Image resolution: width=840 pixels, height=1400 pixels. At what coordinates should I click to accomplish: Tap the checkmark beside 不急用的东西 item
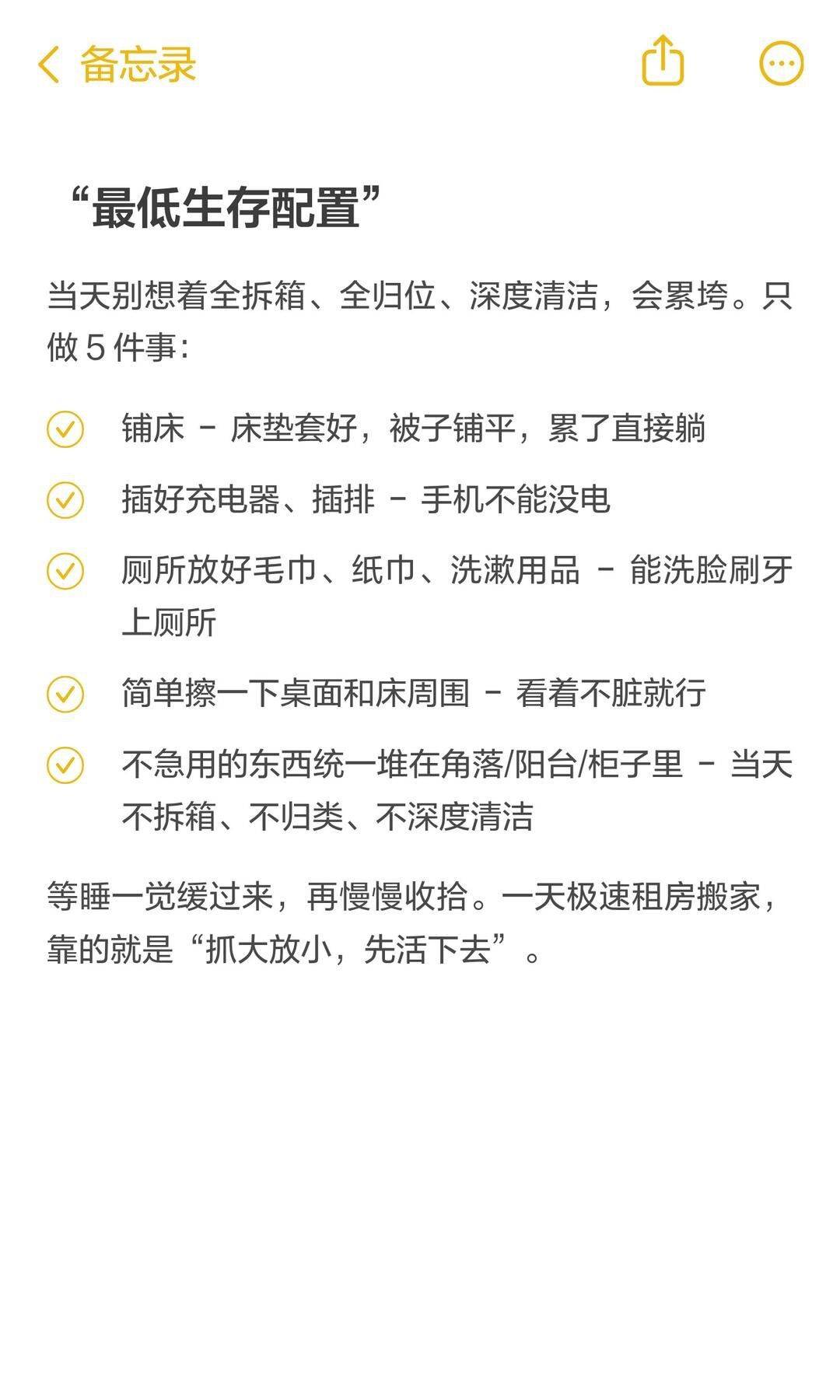(x=68, y=764)
